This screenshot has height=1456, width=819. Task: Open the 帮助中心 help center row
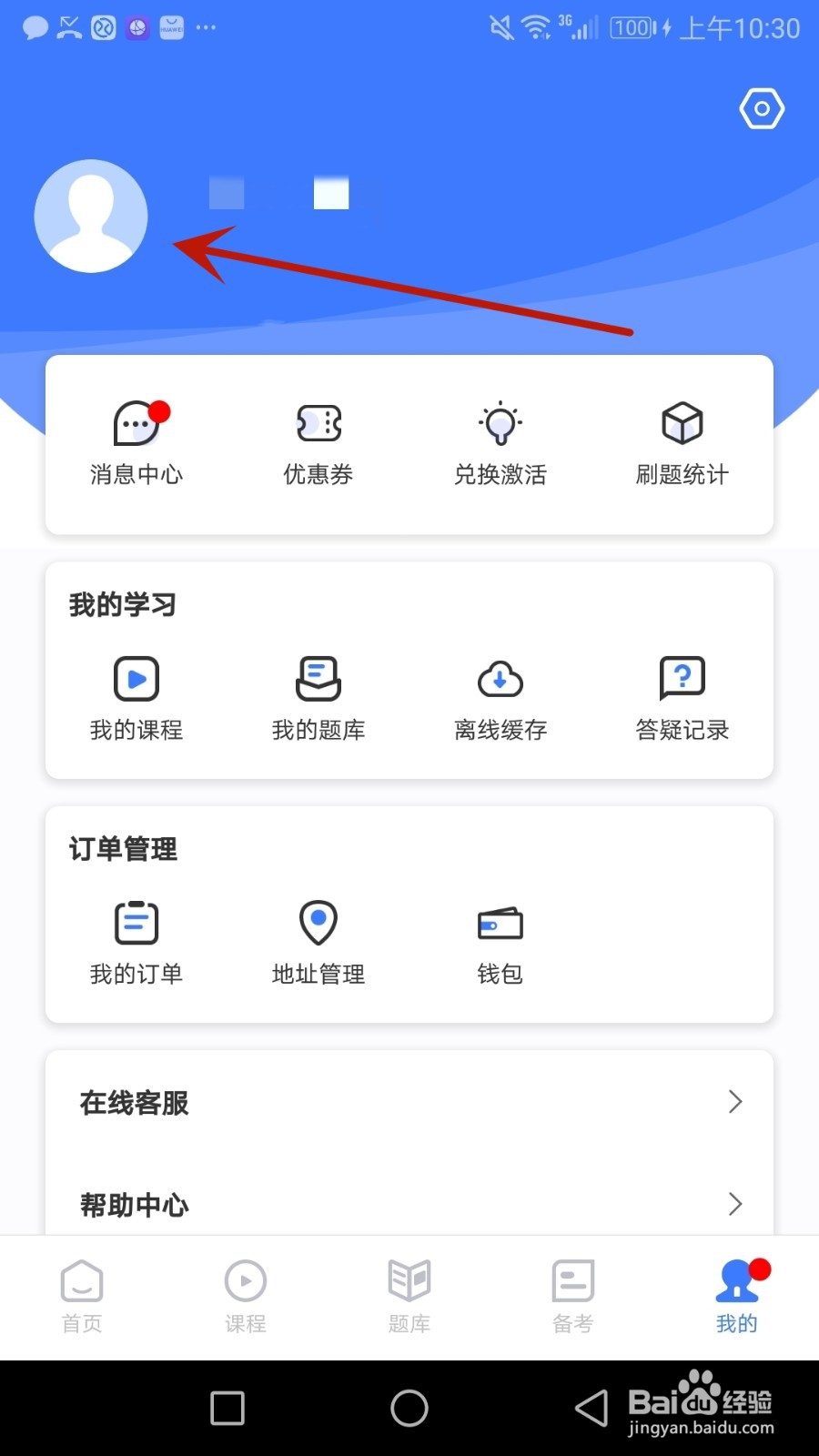409,1204
